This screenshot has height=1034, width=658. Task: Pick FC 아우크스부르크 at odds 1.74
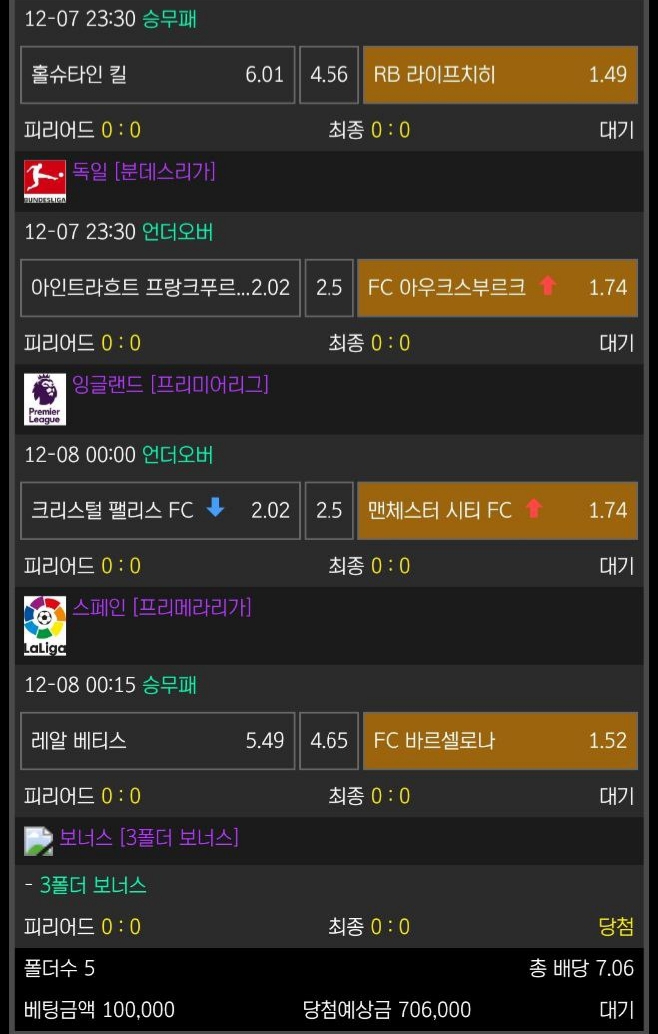point(497,288)
